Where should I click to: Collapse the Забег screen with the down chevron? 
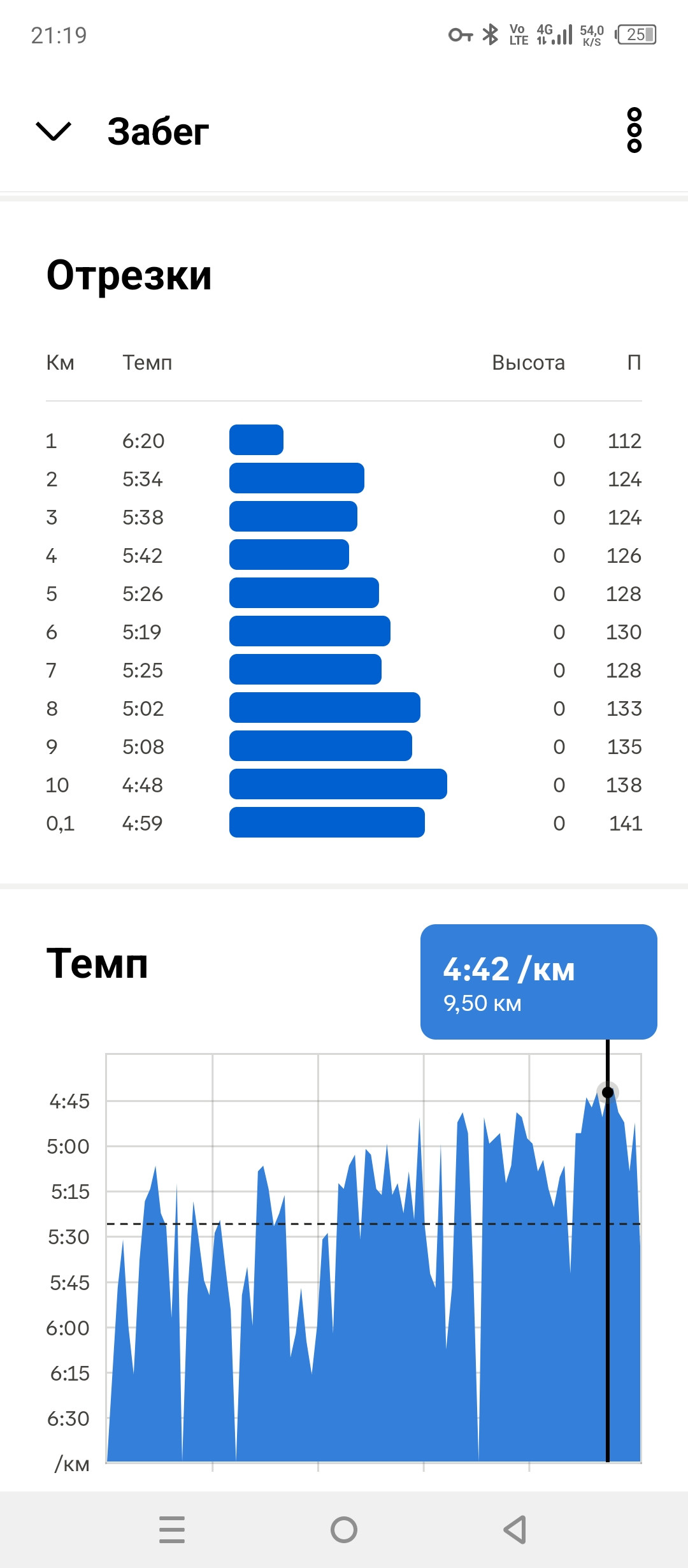54,131
